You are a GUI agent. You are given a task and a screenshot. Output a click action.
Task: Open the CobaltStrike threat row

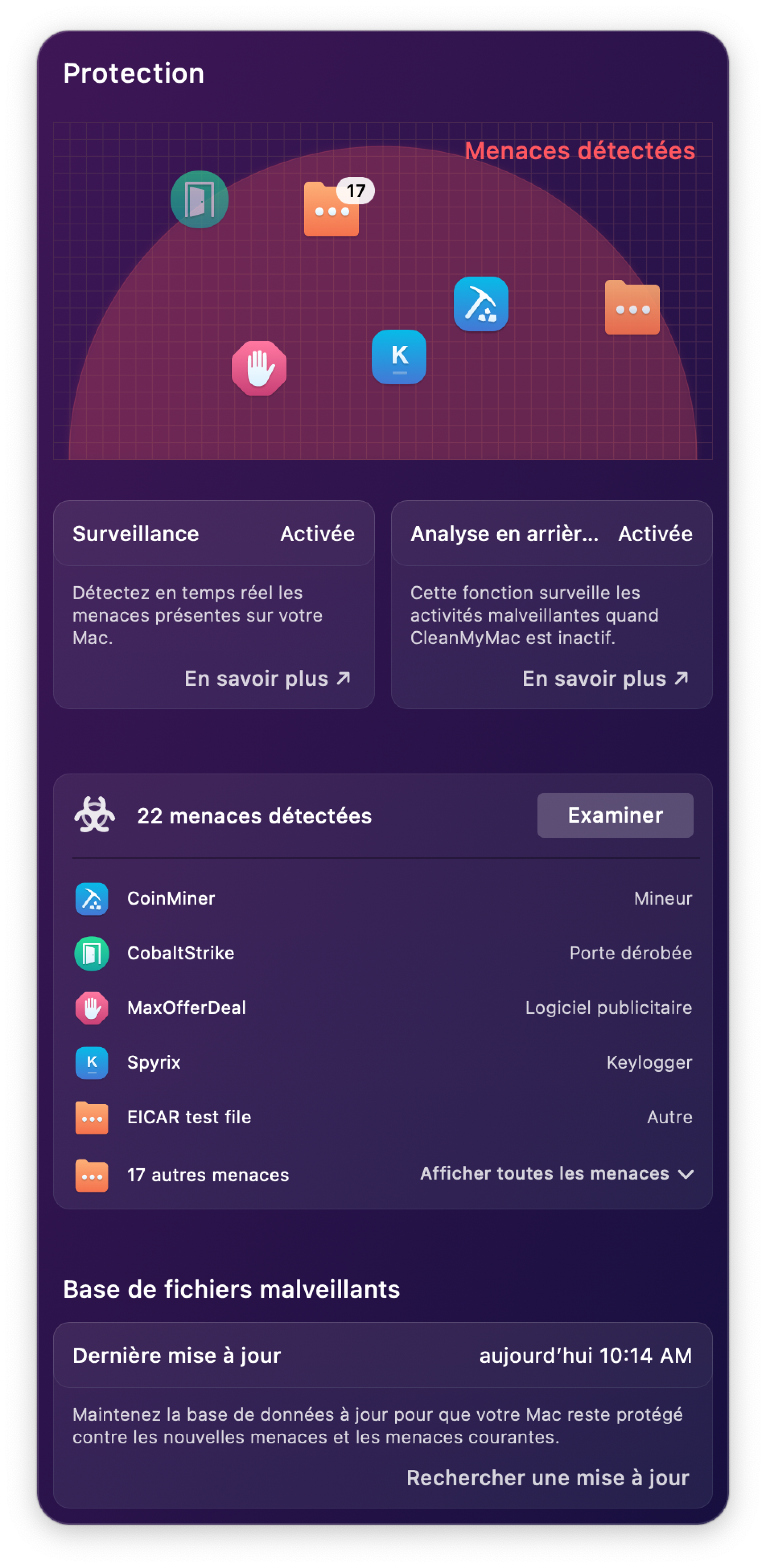(x=383, y=953)
